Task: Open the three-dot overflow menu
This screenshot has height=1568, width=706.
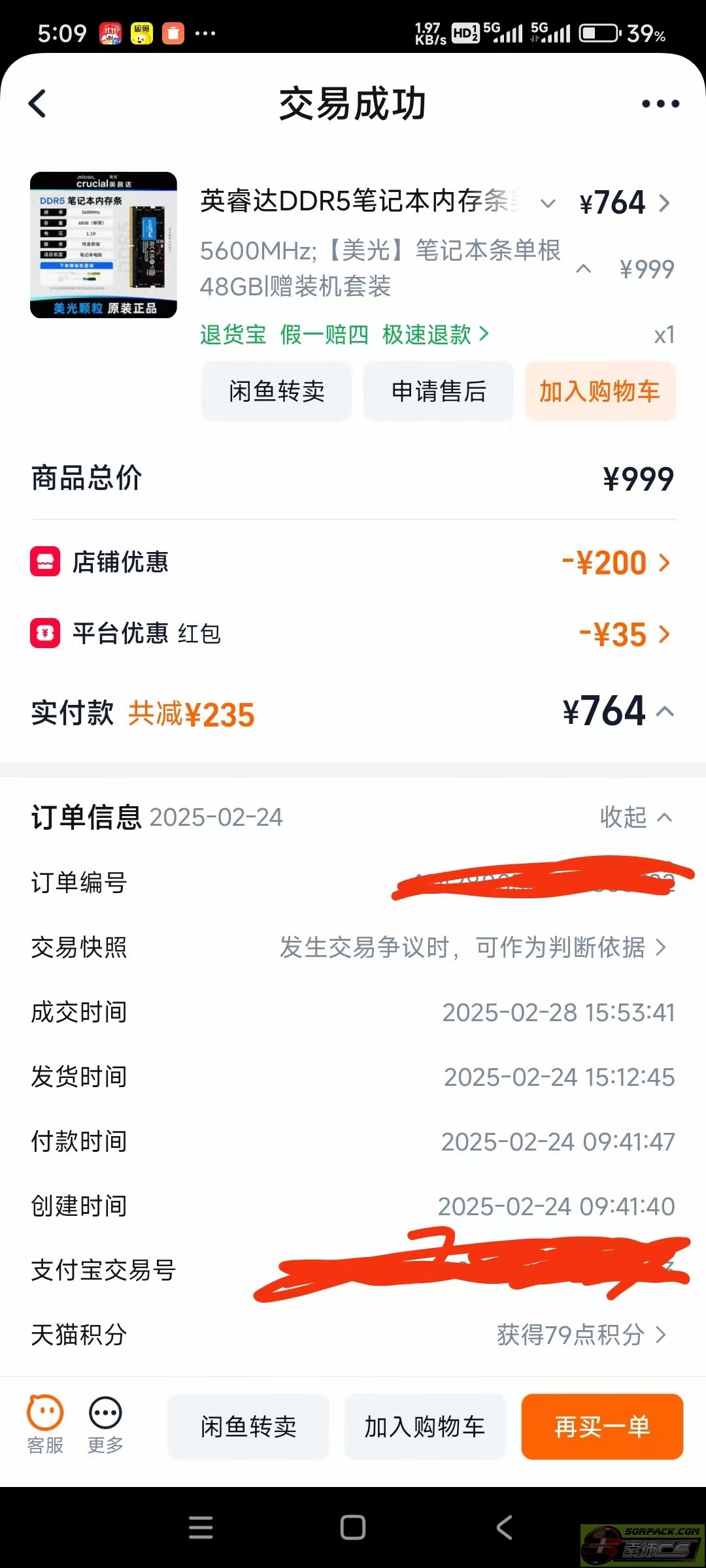Action: tap(660, 103)
